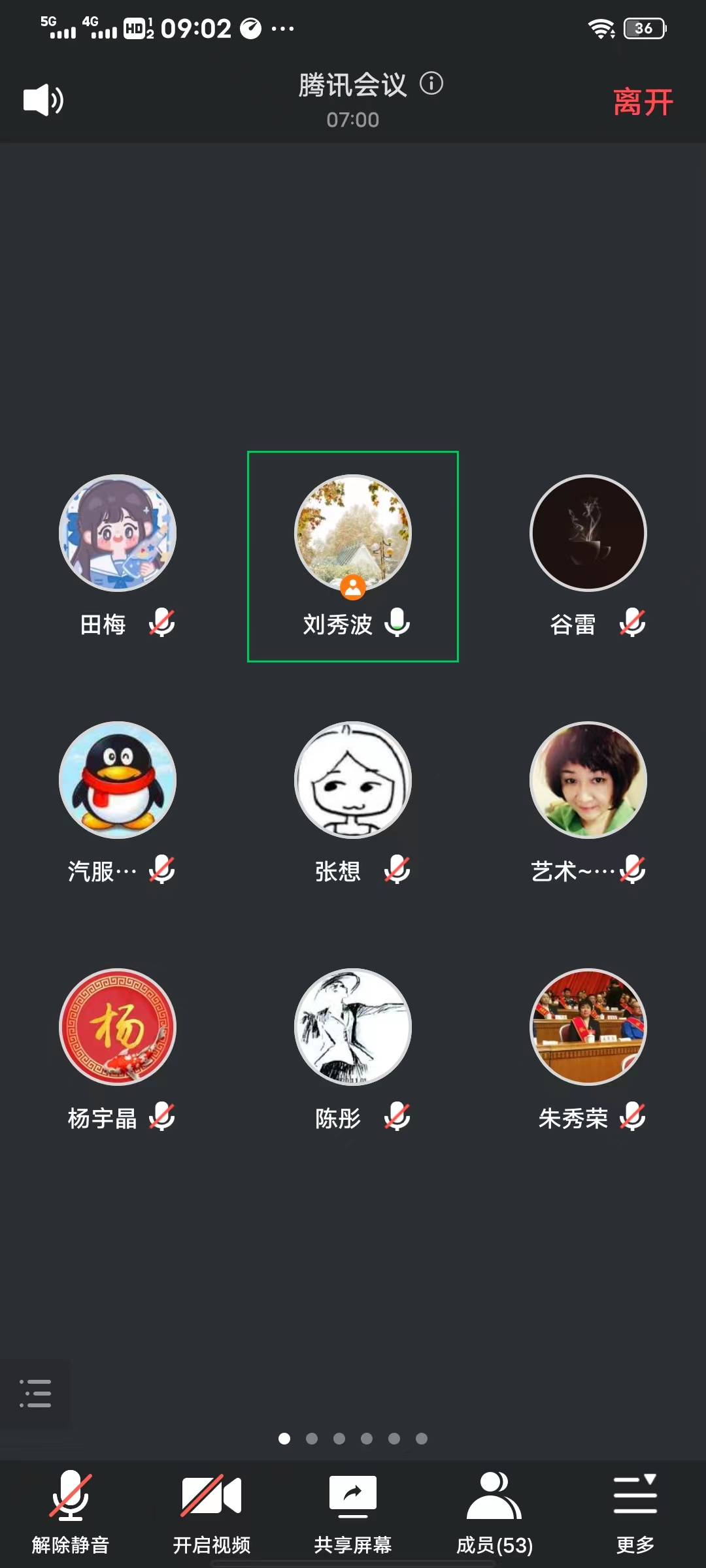The height and width of the screenshot is (1568, 706).
Task: Open the meeting info icon
Action: 431,84
